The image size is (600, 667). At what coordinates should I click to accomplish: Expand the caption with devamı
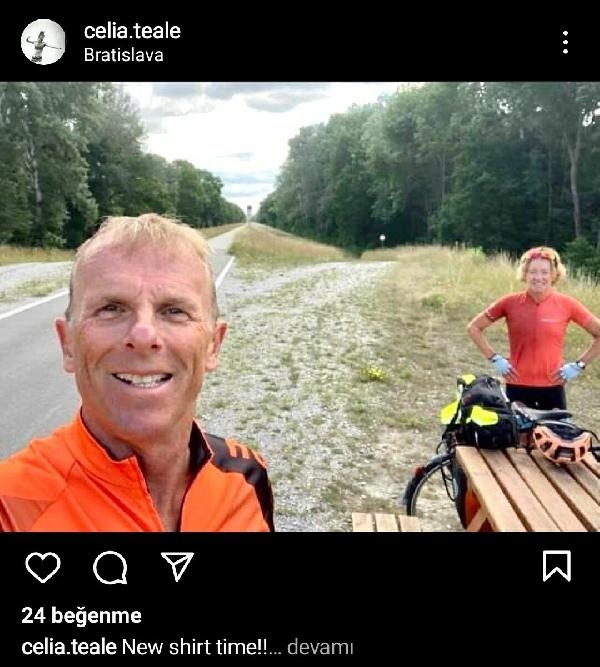(322, 647)
